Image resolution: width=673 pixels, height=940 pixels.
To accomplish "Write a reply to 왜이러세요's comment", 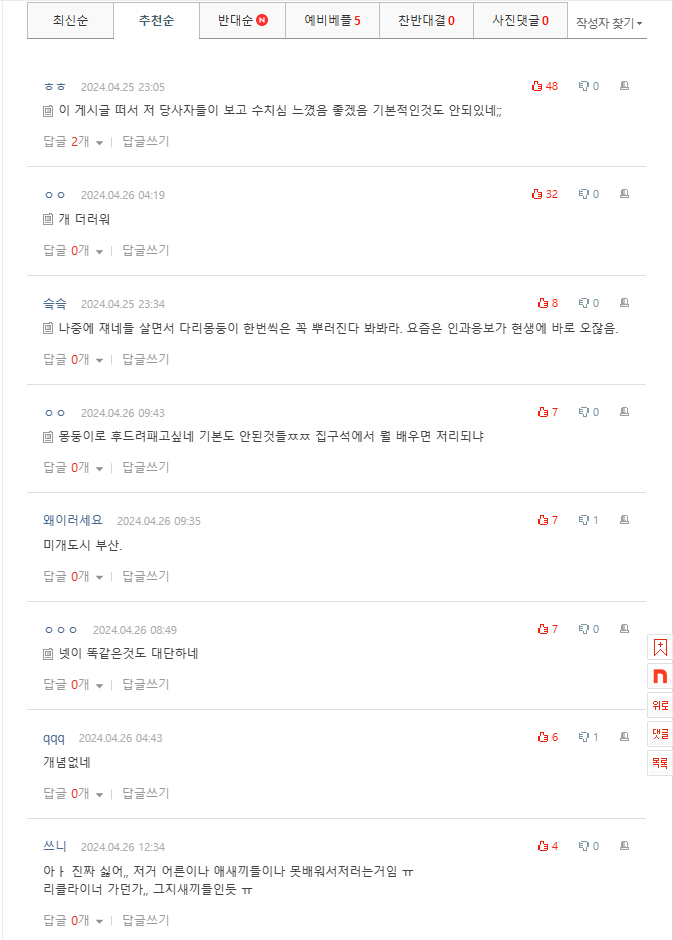I will click(146, 576).
